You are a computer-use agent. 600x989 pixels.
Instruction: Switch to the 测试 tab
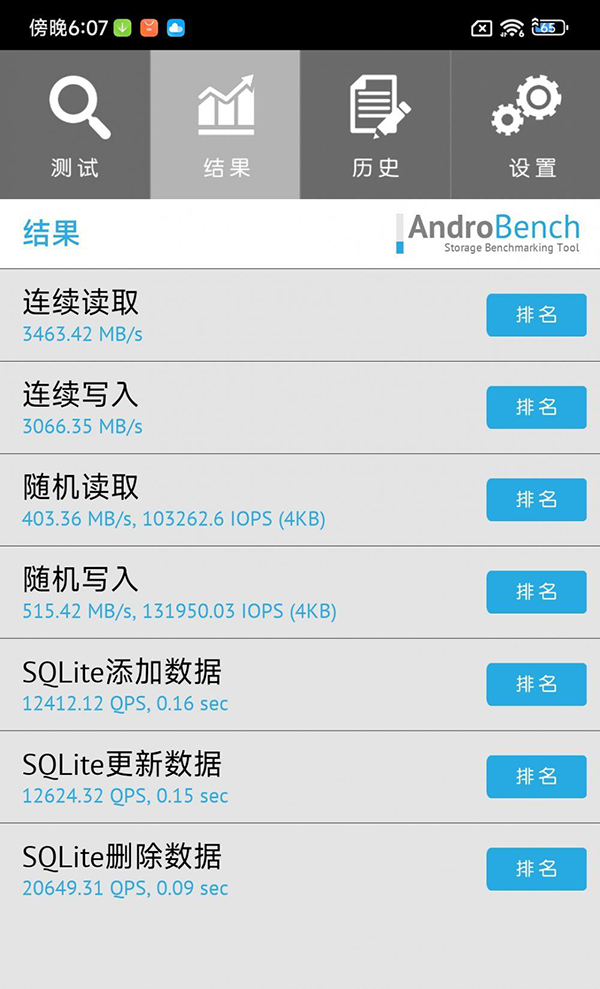[75, 125]
